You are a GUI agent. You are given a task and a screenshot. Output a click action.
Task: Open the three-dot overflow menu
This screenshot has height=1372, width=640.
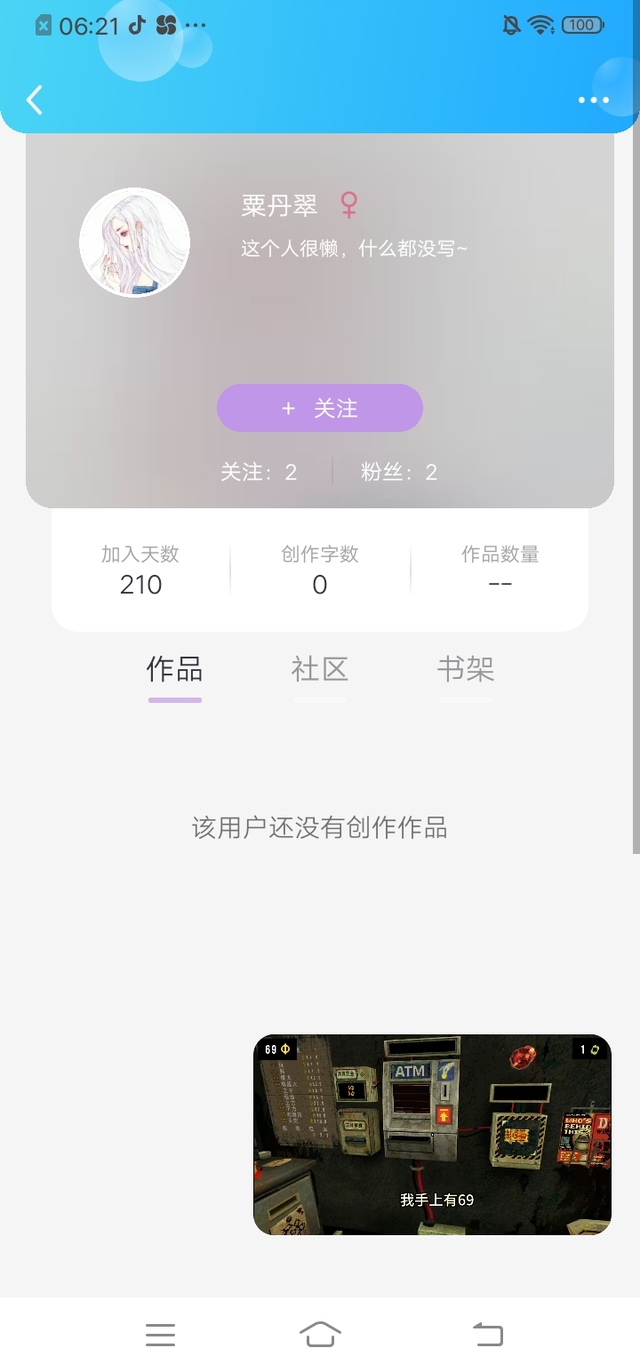[593, 100]
